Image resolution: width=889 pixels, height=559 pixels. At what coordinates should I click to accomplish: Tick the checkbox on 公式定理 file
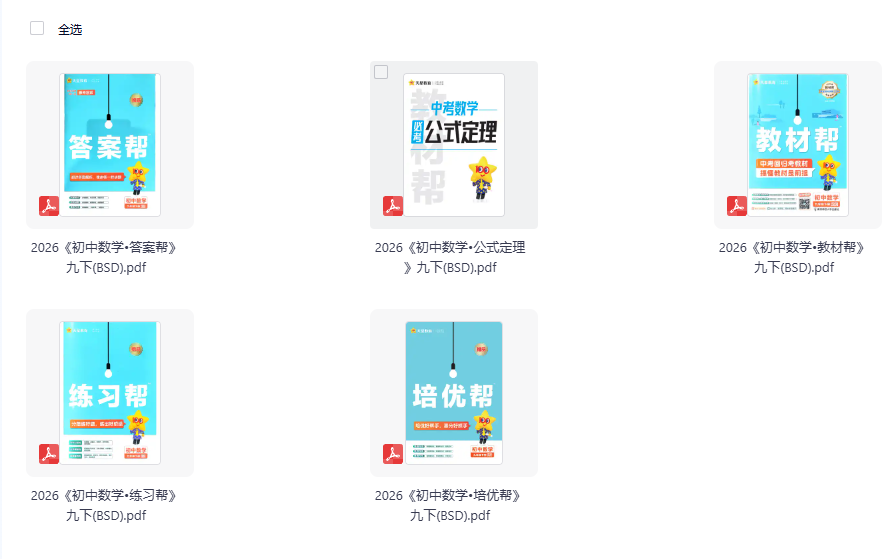coord(381,72)
